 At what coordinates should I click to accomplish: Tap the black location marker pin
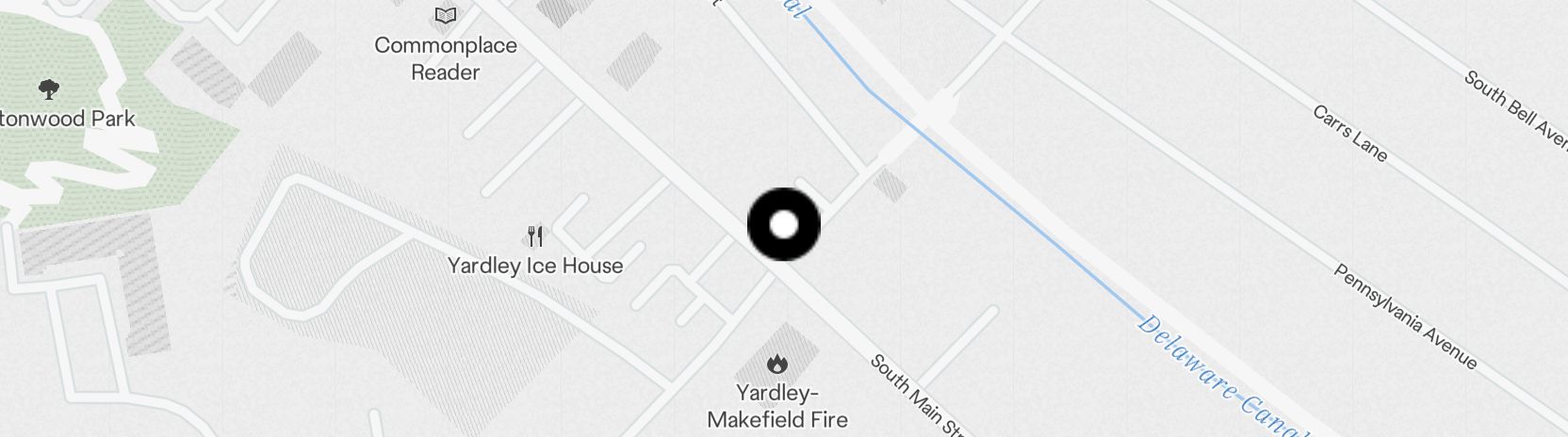[784, 225]
